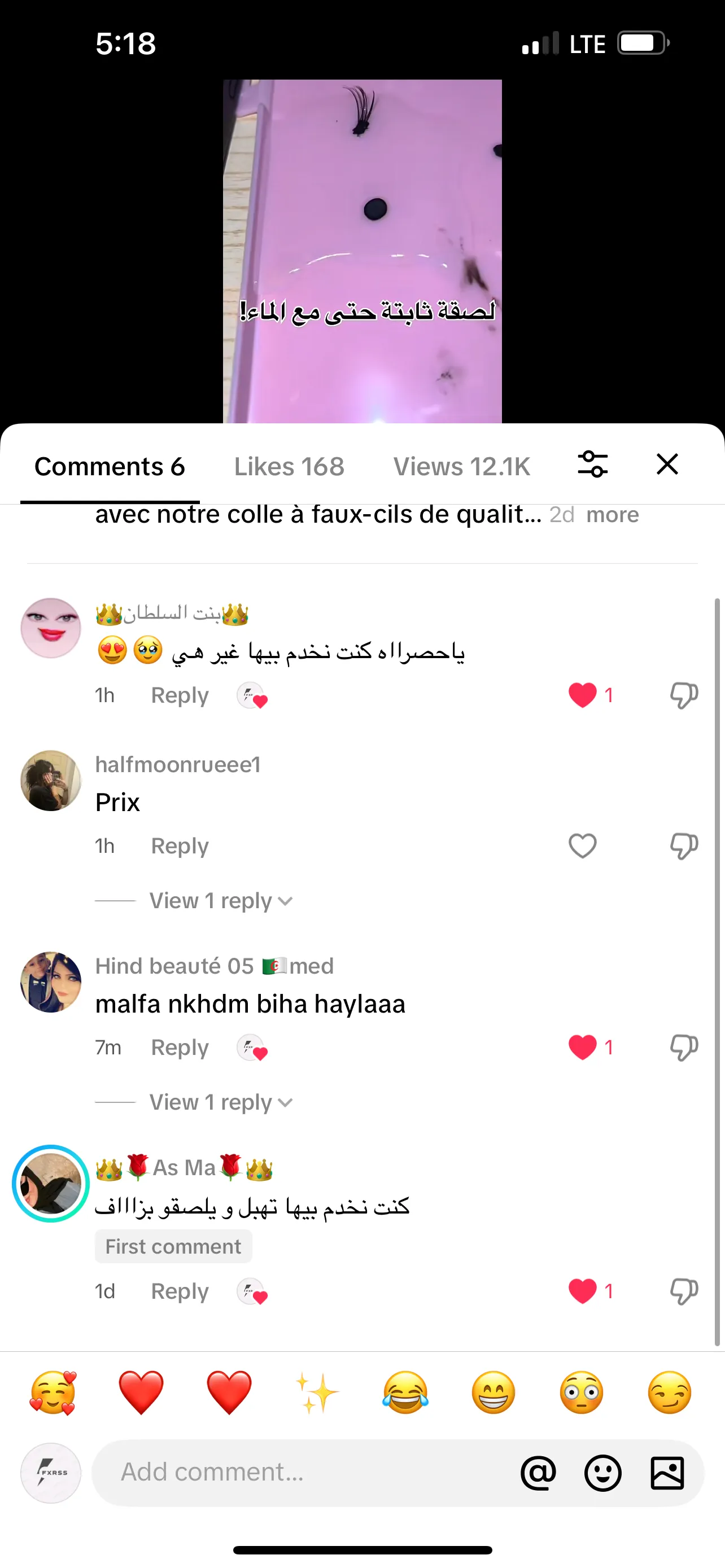Open the emoji picker in comment box

pyautogui.click(x=602, y=1473)
